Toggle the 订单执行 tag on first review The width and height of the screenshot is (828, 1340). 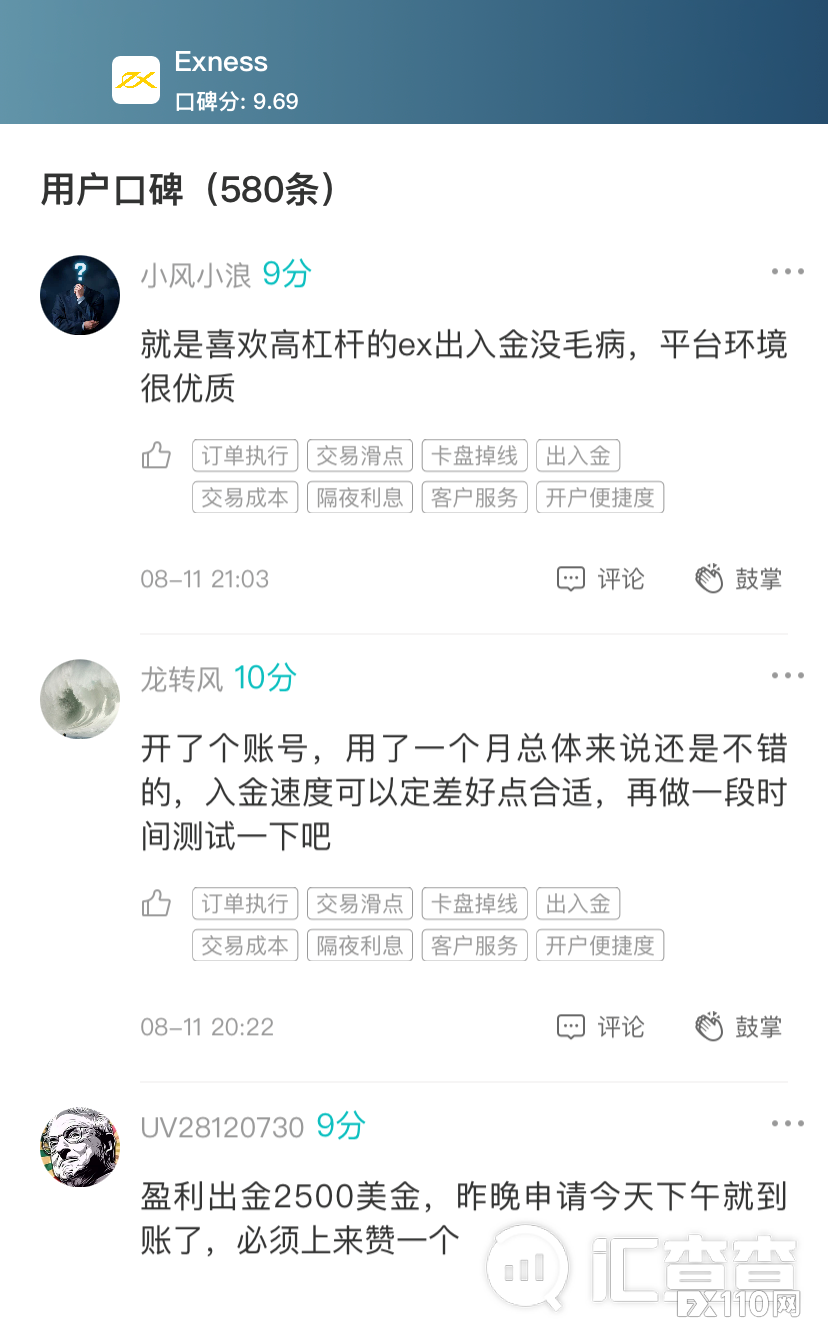(x=244, y=455)
